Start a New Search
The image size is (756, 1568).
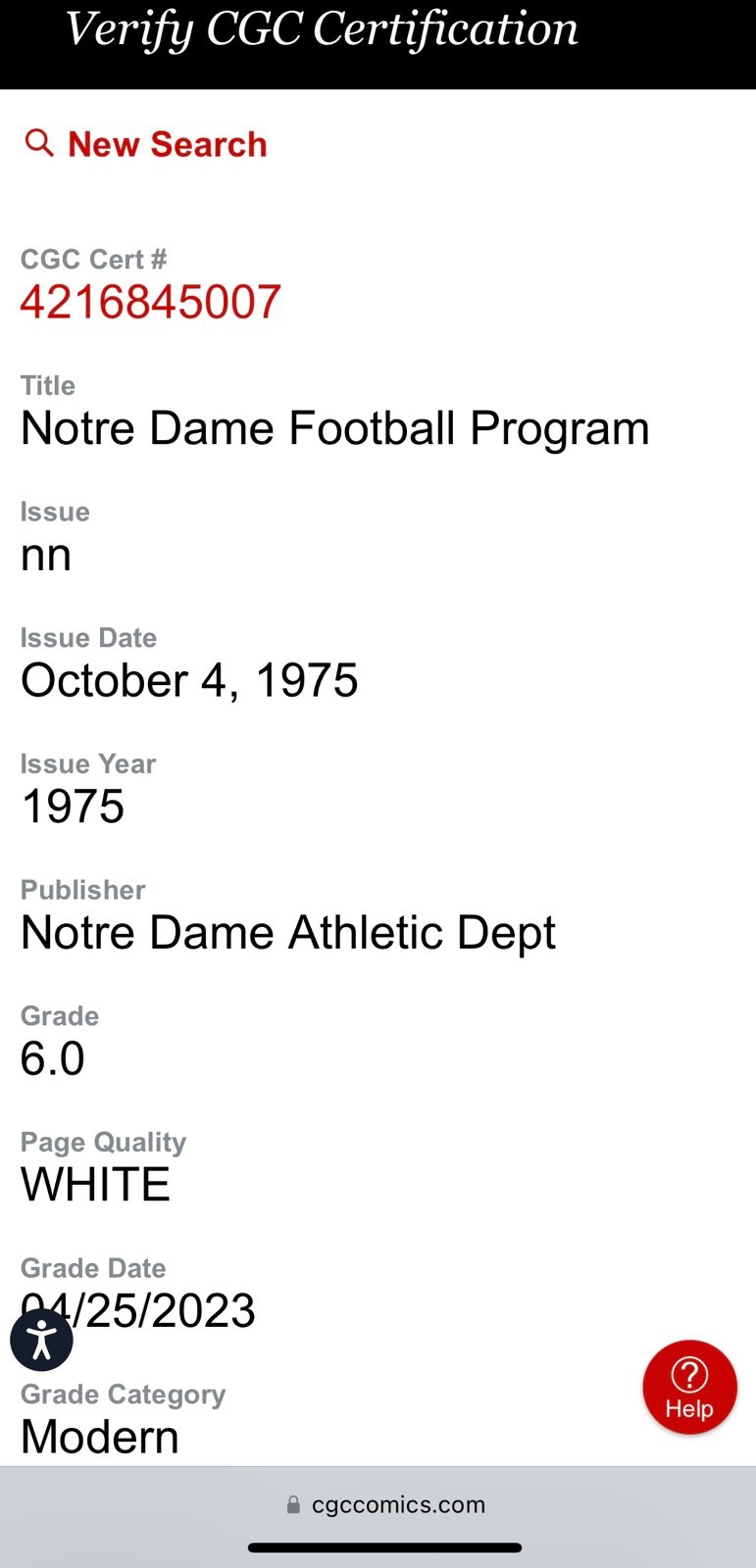pyautogui.click(x=145, y=144)
